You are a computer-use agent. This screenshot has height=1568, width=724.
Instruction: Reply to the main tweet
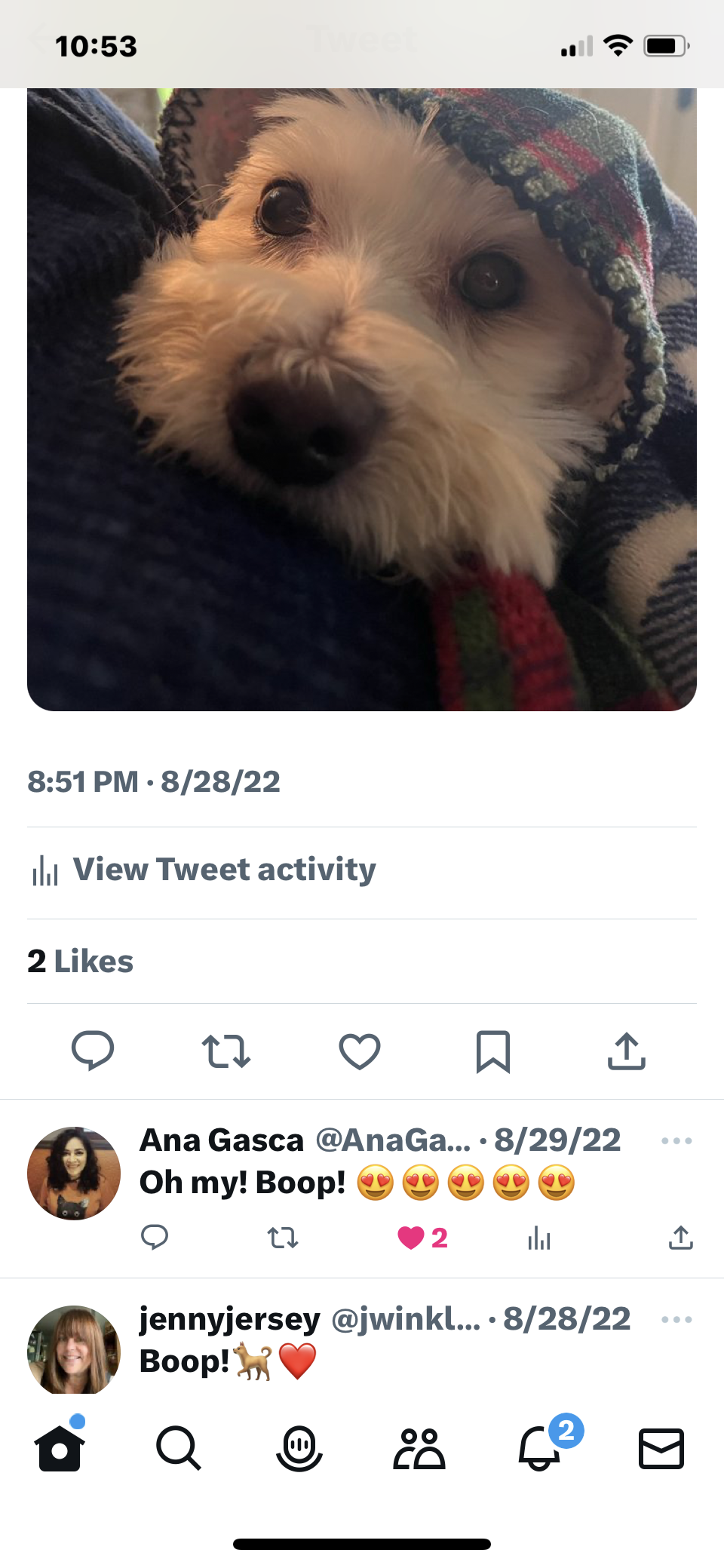coord(93,1051)
